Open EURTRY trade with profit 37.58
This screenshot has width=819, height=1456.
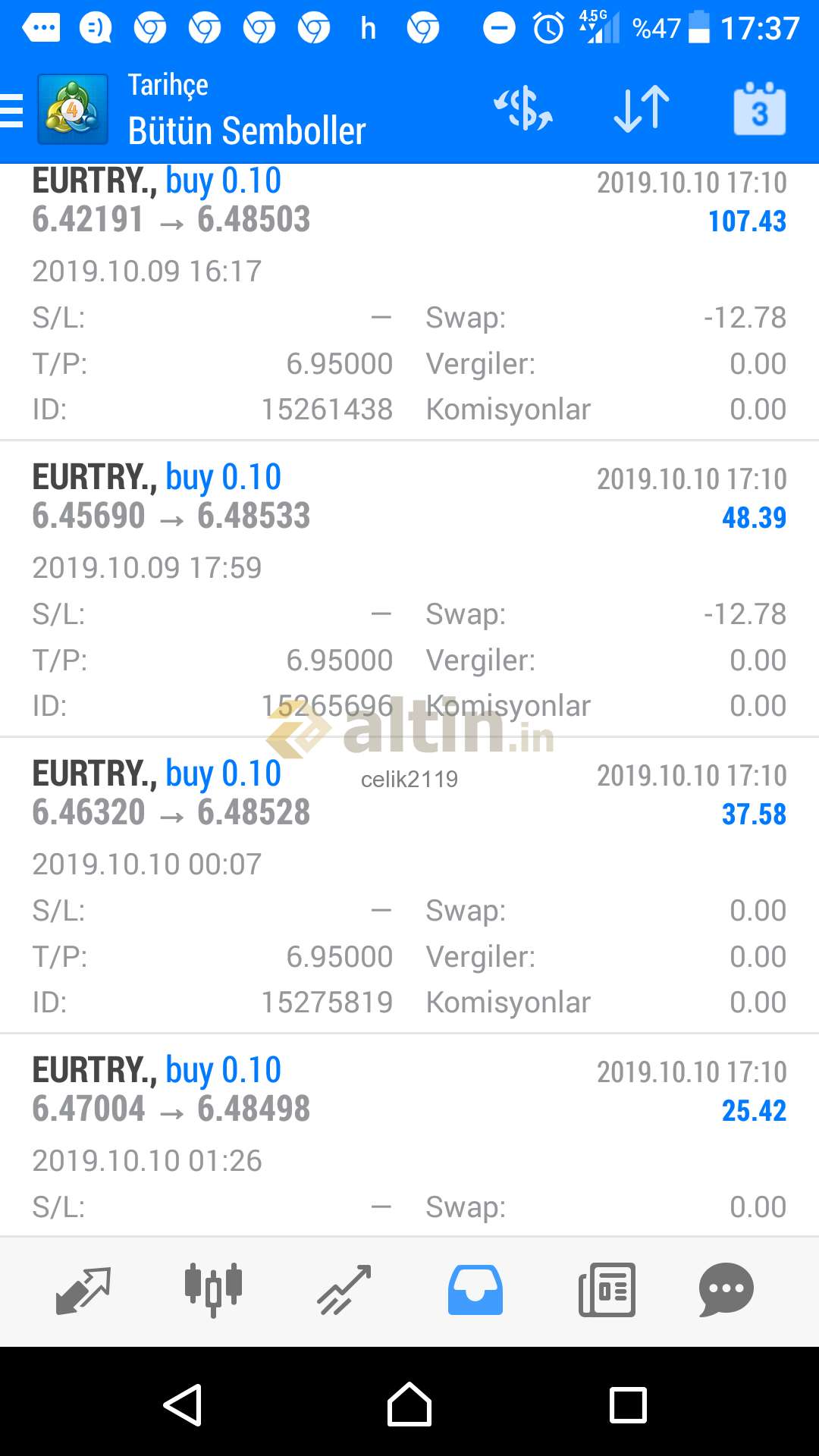409,886
